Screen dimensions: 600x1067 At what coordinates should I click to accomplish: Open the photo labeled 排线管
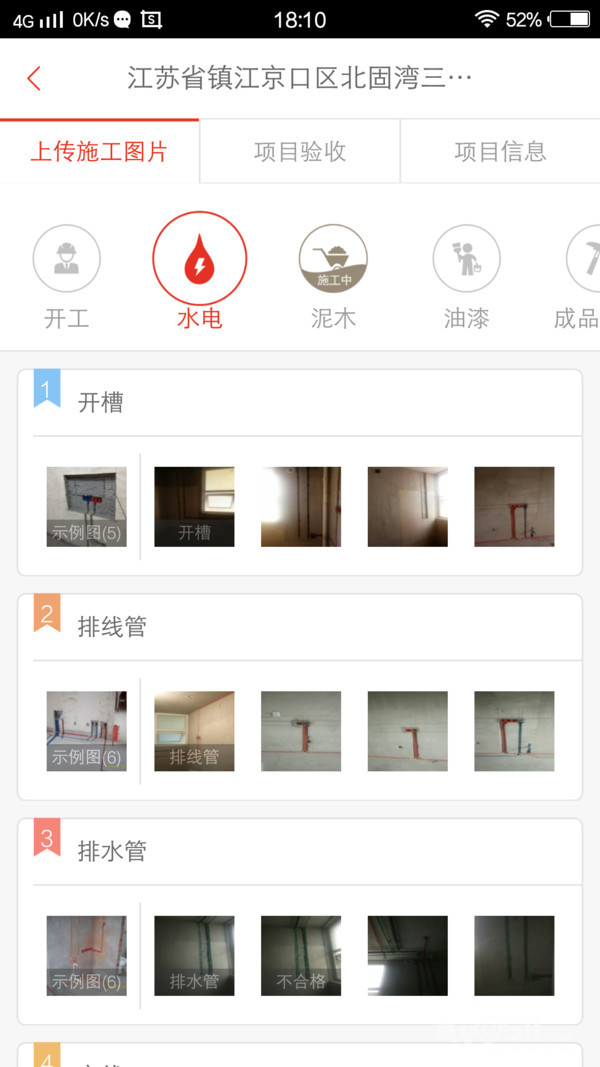194,730
